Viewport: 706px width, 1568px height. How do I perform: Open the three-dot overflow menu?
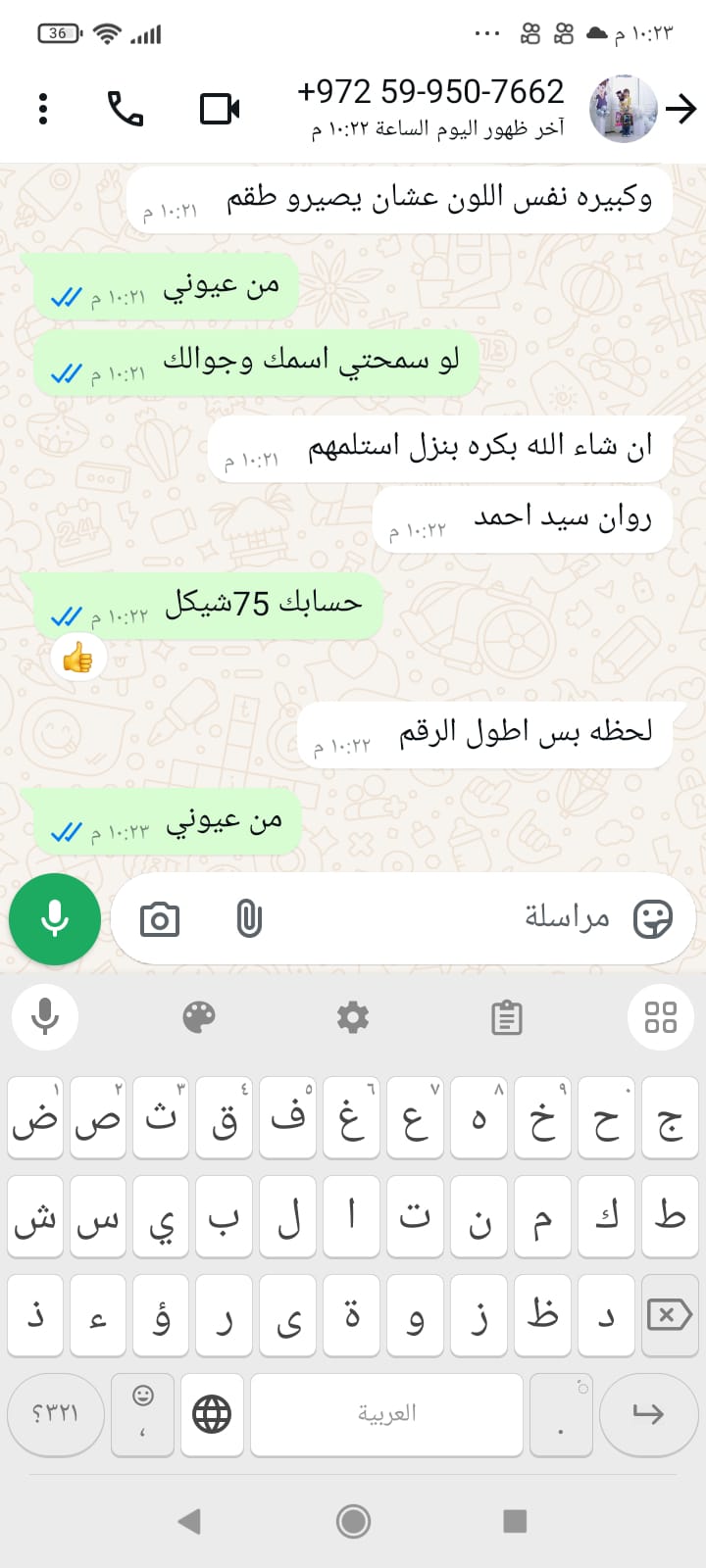tap(43, 109)
